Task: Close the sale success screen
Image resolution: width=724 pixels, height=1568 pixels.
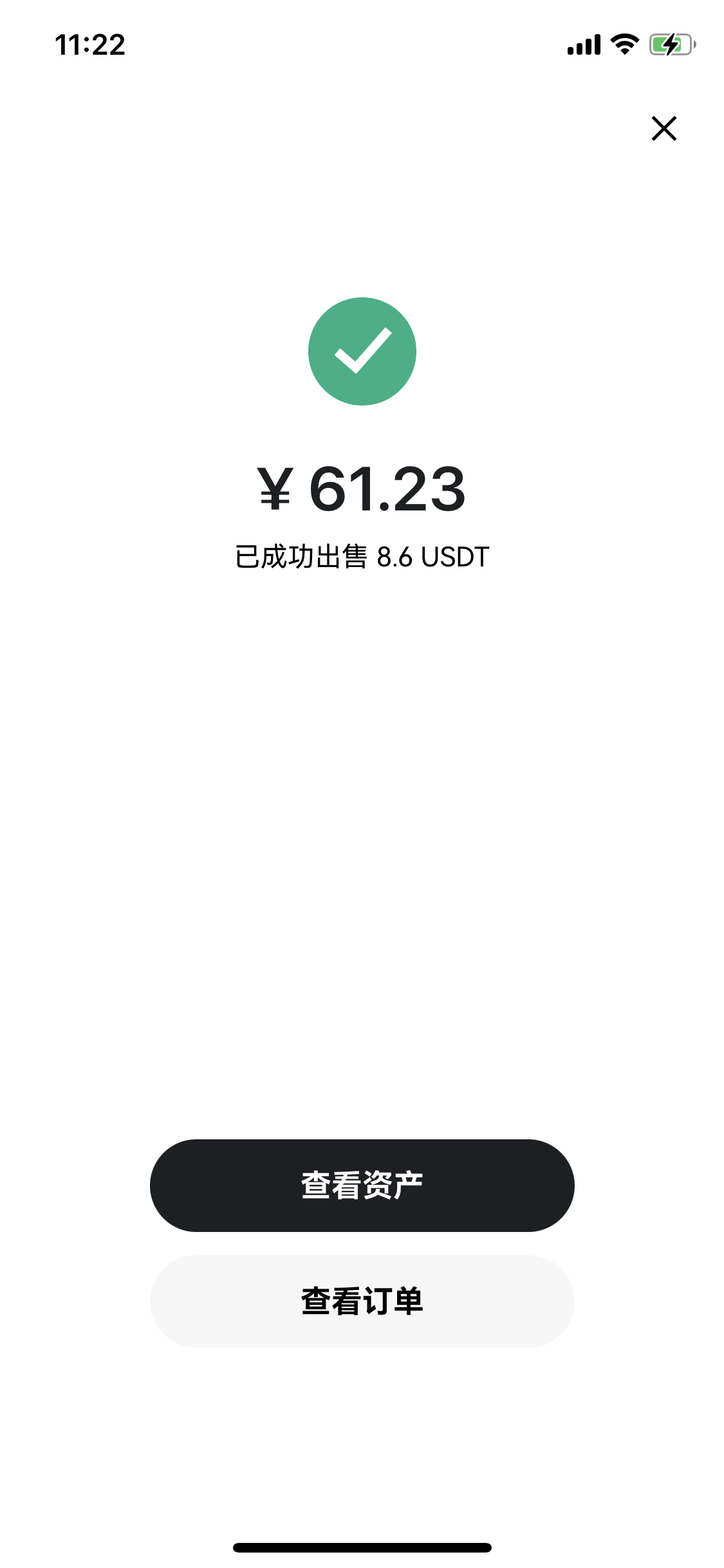Action: coord(664,128)
